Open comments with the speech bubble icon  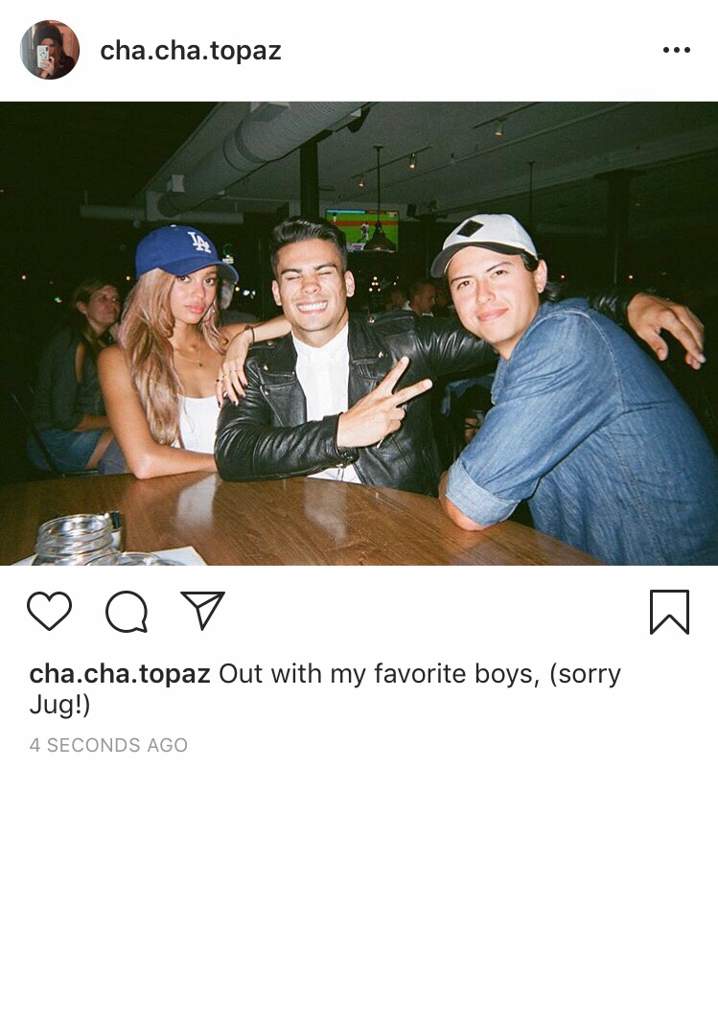coord(126,611)
